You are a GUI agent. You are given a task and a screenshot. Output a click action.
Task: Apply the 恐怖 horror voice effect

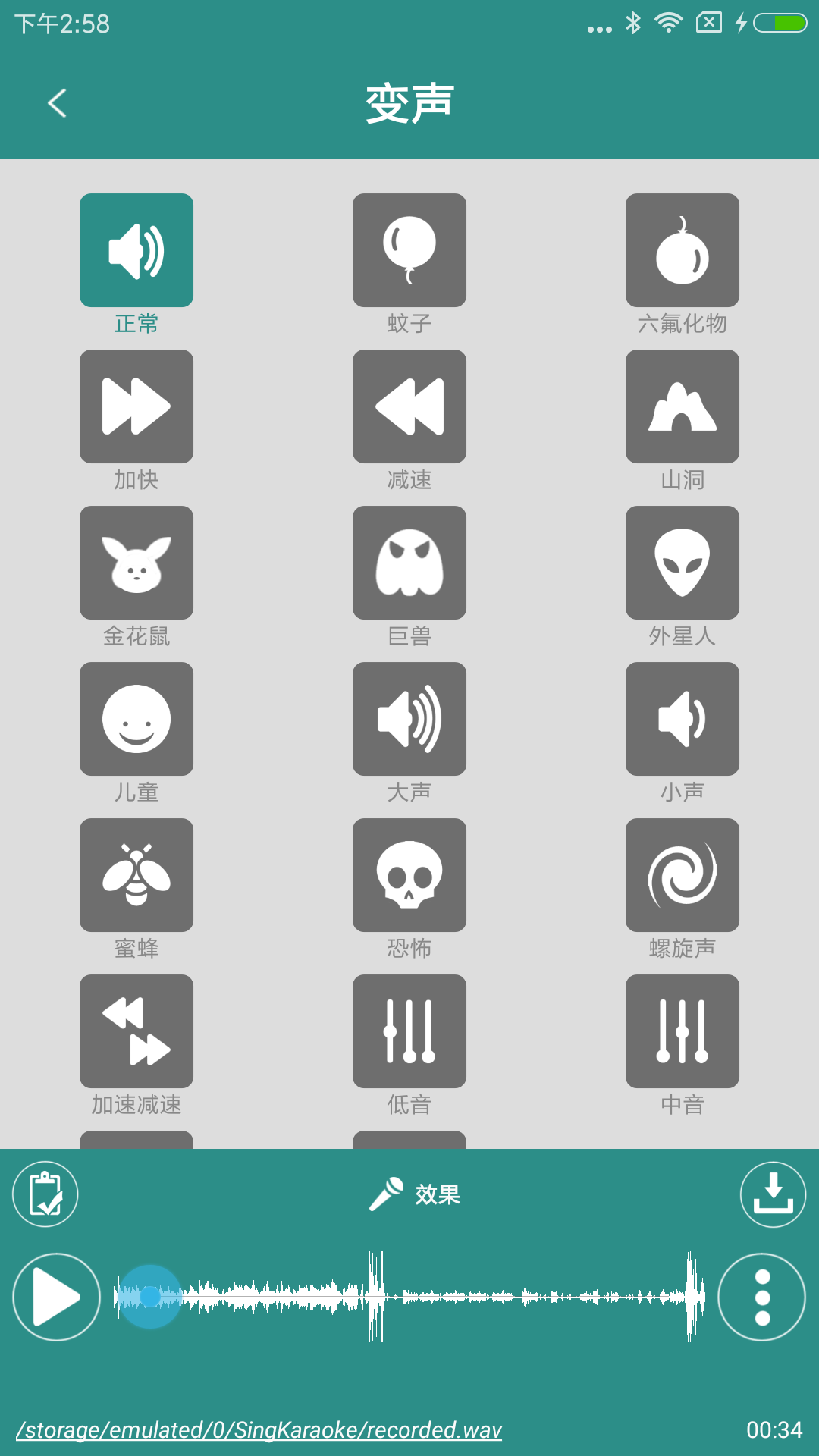pos(409,875)
